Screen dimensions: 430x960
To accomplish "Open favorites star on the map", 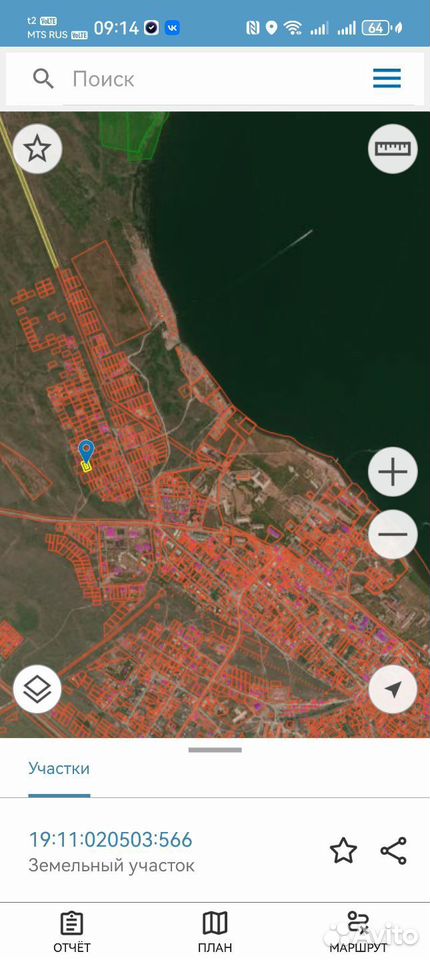I will pyautogui.click(x=37, y=149).
